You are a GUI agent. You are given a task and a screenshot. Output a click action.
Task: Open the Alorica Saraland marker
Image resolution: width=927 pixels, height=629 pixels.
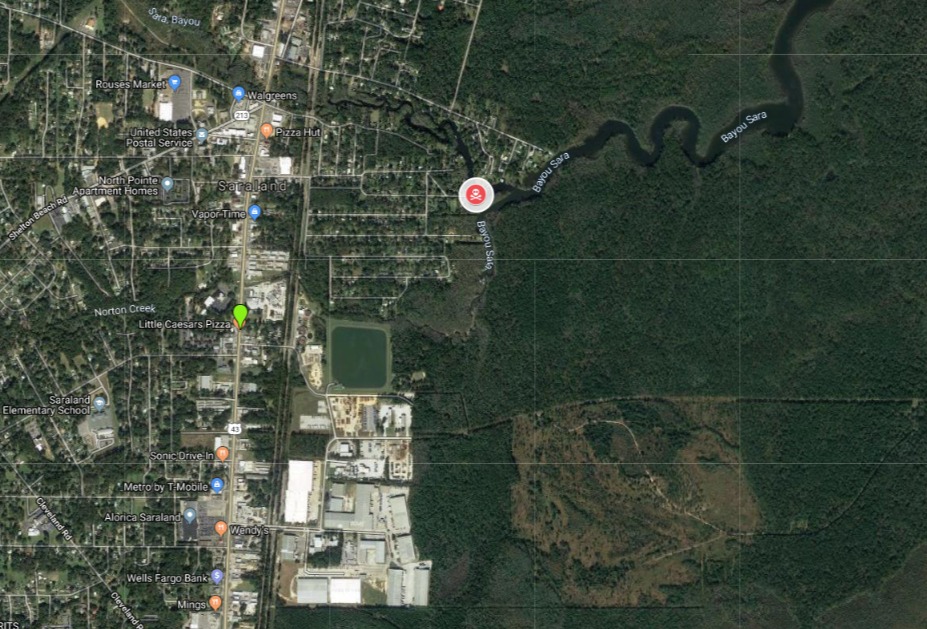pyautogui.click(x=190, y=516)
